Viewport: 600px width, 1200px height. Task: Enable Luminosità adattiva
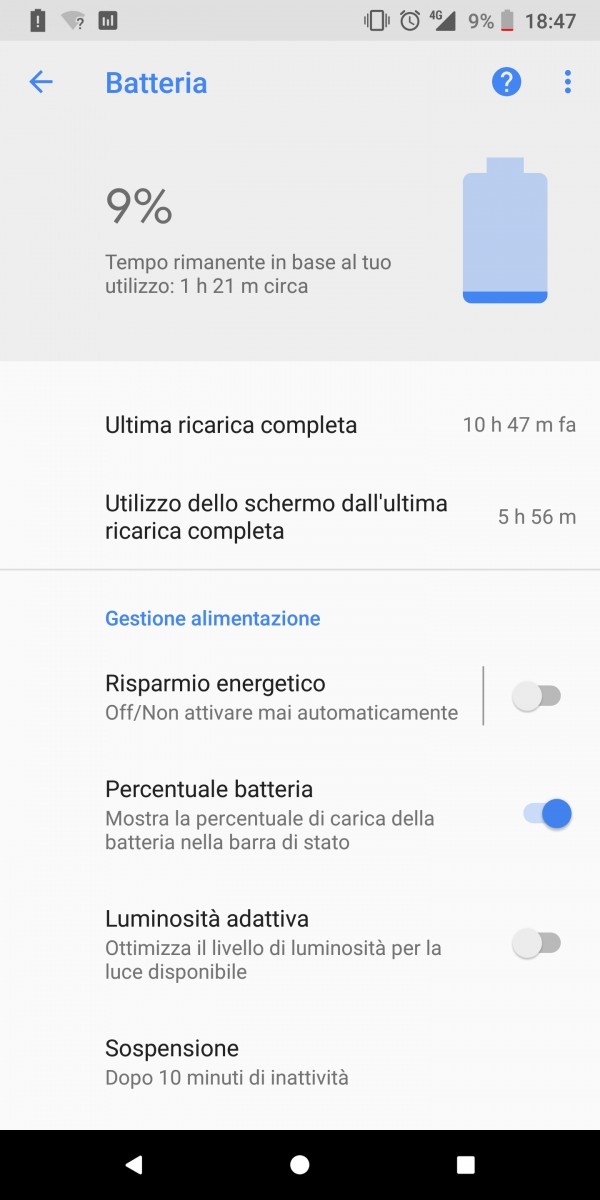point(537,943)
